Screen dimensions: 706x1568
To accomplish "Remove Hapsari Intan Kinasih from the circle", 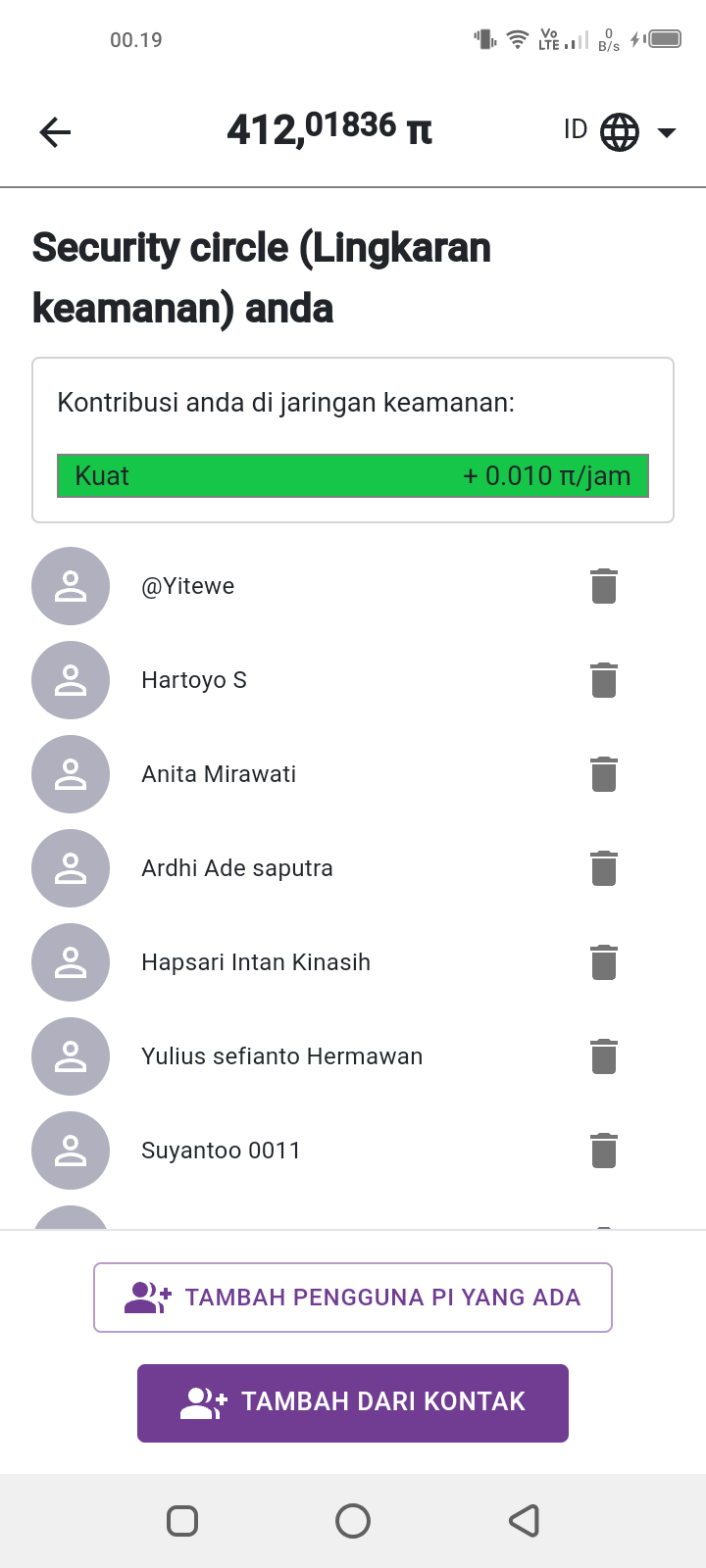I will click(604, 962).
